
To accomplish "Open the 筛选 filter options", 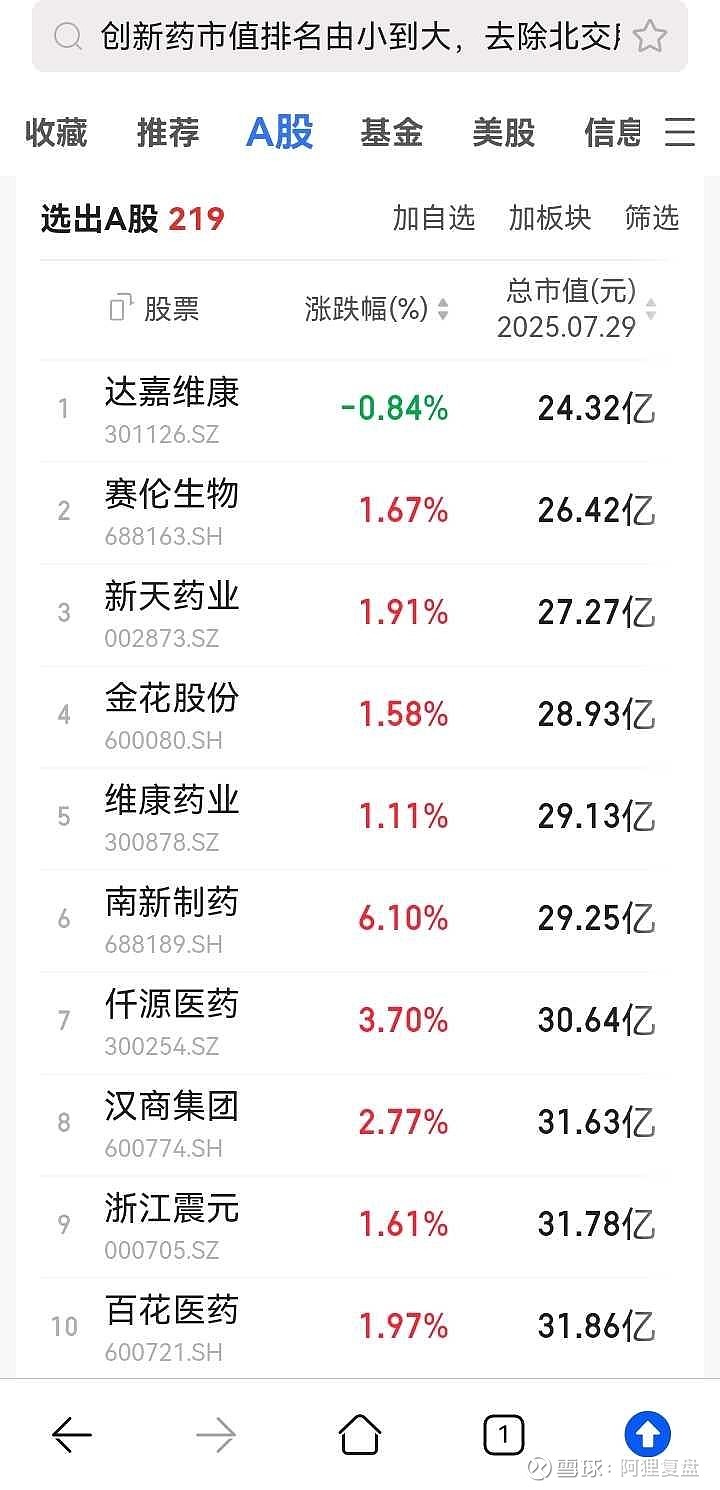I will click(x=652, y=218).
